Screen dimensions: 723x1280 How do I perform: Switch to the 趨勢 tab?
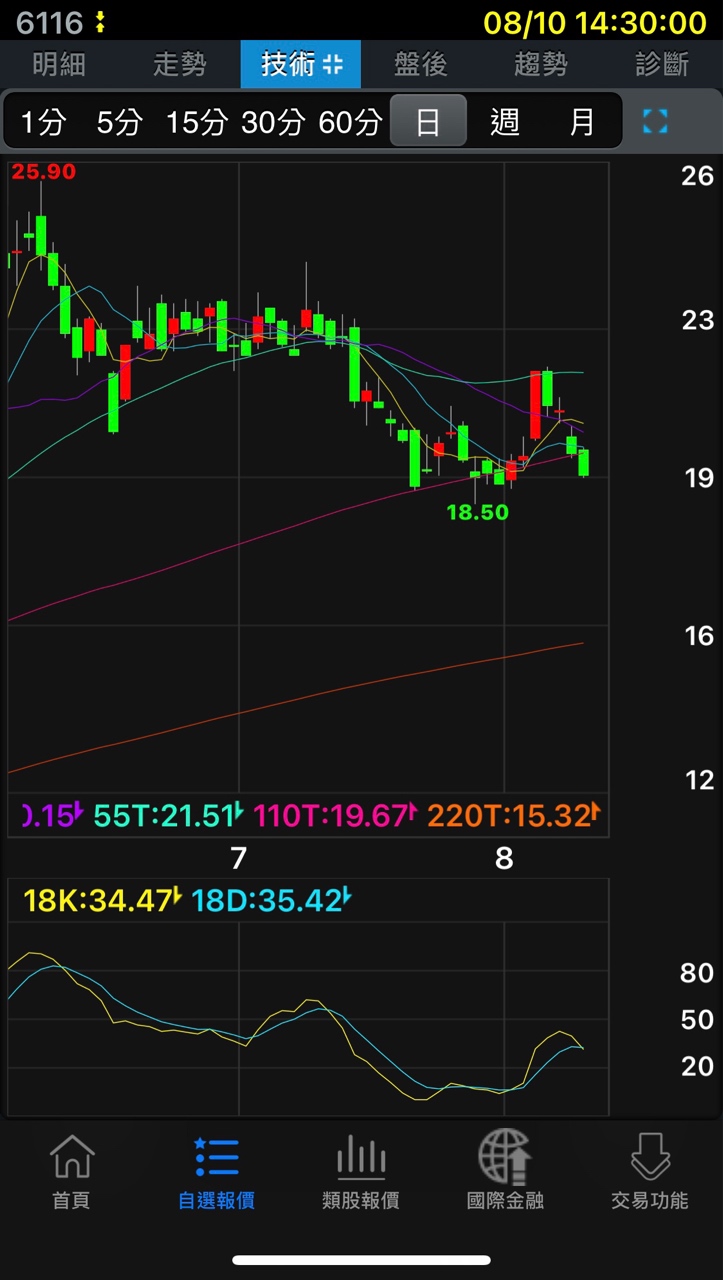[541, 65]
